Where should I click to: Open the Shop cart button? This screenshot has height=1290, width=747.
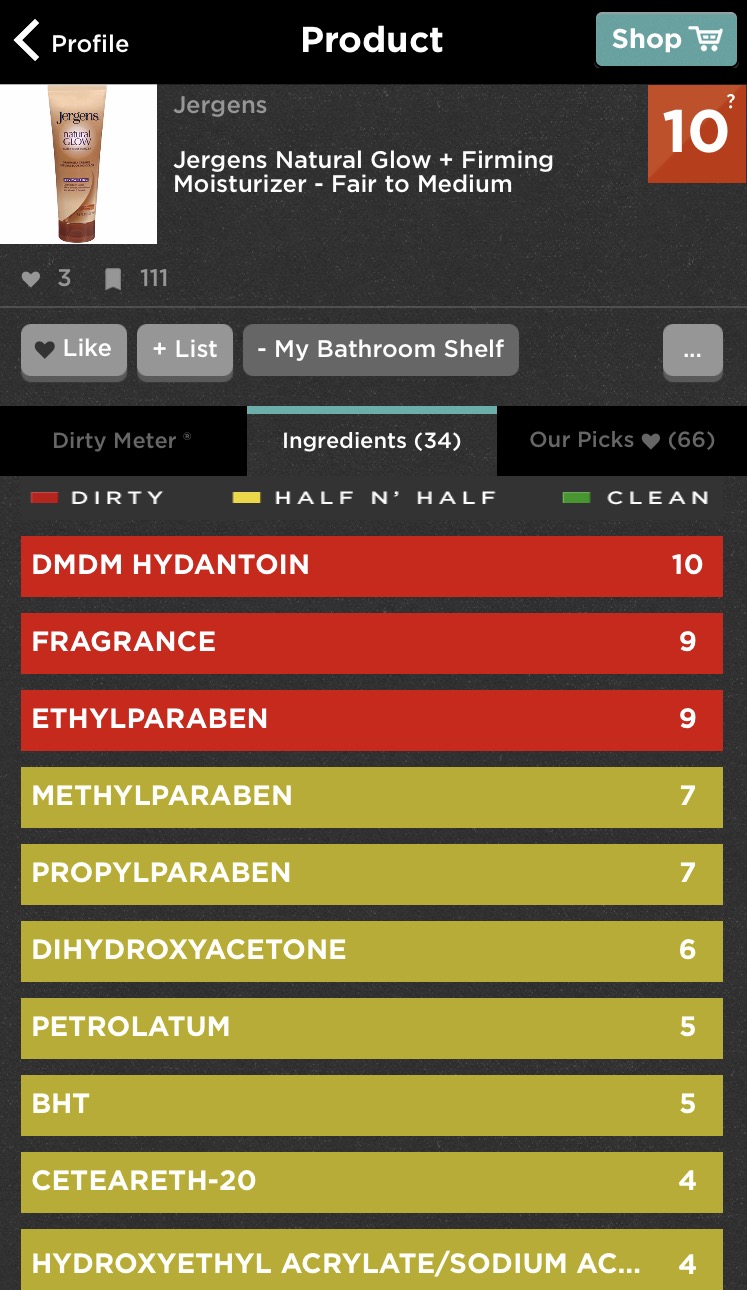666,40
